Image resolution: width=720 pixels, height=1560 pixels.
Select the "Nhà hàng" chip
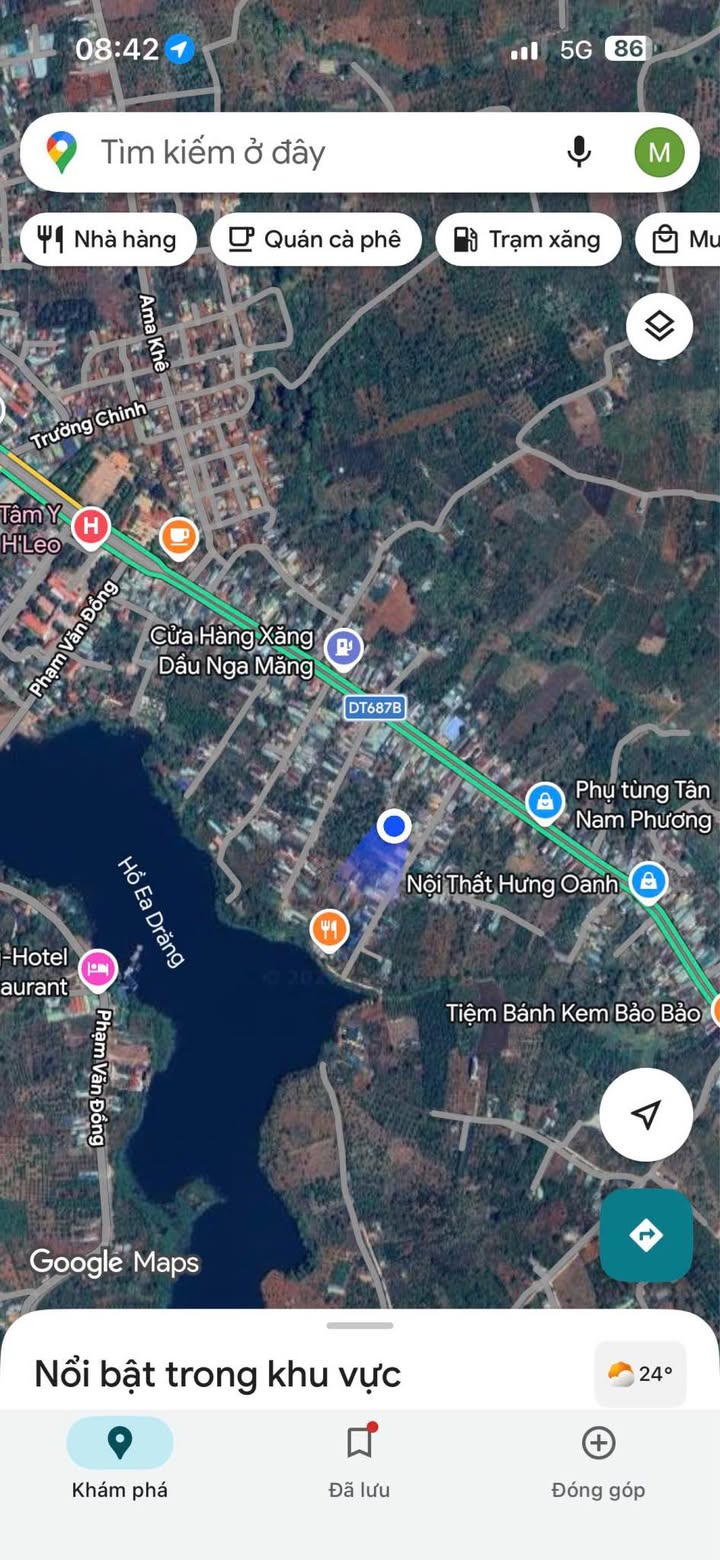point(108,239)
